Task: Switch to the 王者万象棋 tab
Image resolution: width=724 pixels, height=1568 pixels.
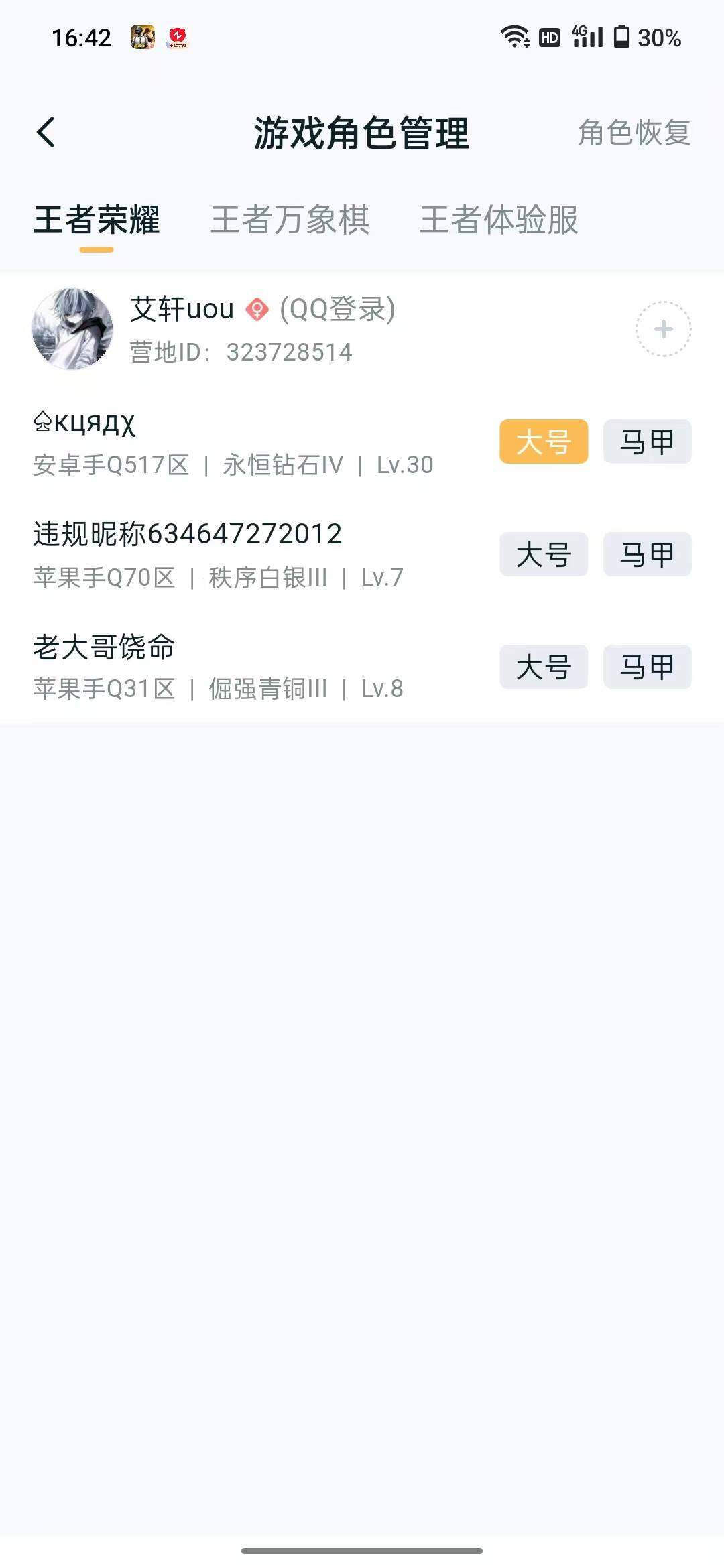Action: [292, 221]
